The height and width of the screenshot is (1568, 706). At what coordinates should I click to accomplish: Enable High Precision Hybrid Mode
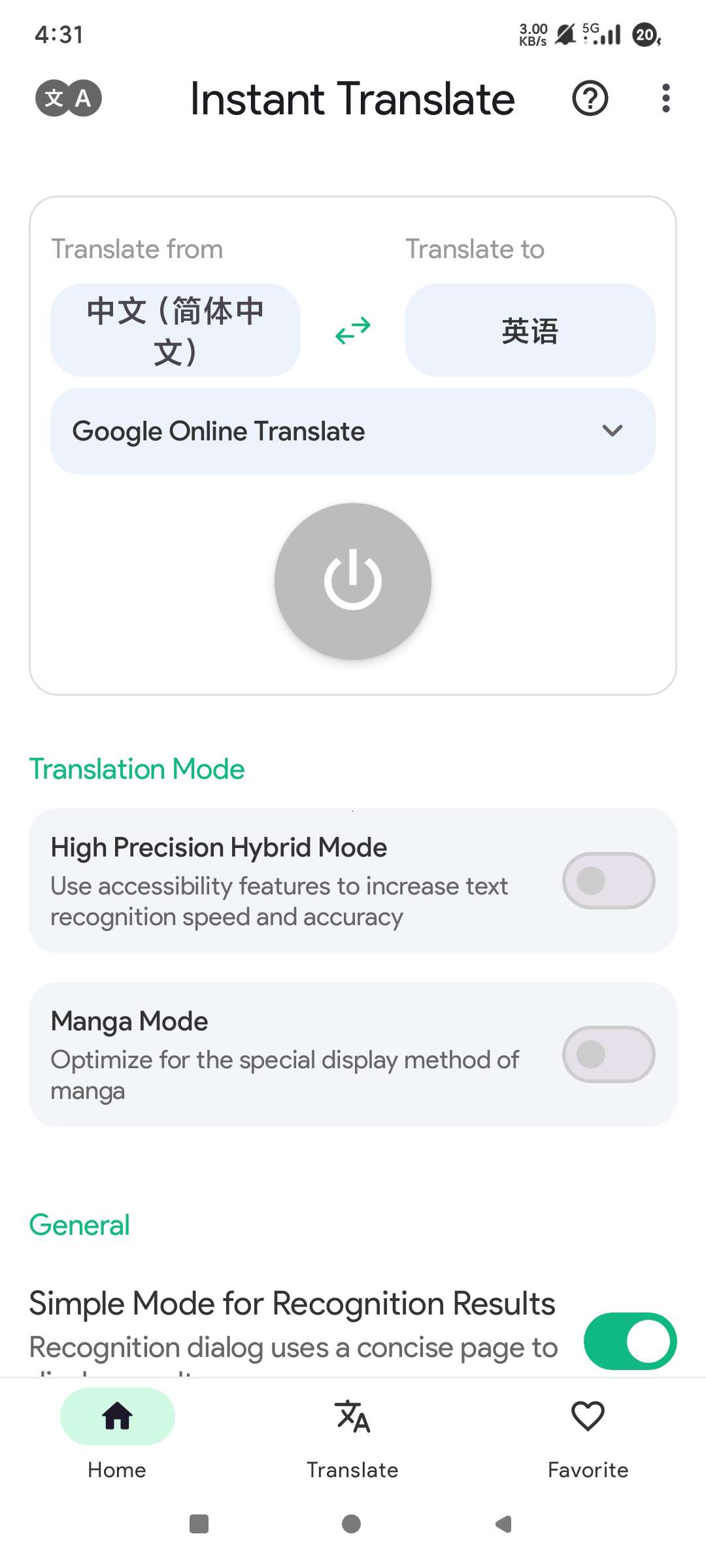click(x=608, y=881)
